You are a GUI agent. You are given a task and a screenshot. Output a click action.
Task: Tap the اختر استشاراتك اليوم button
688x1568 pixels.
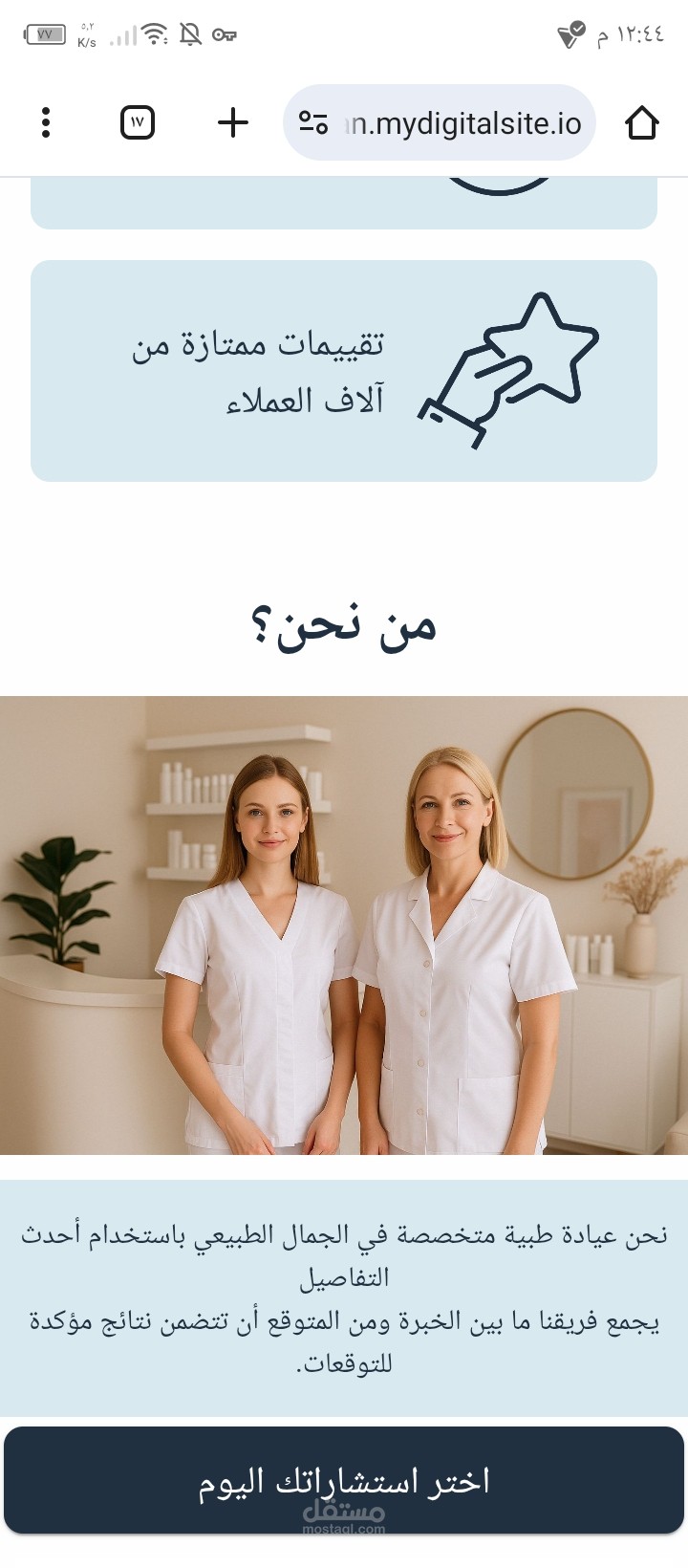click(x=344, y=1480)
